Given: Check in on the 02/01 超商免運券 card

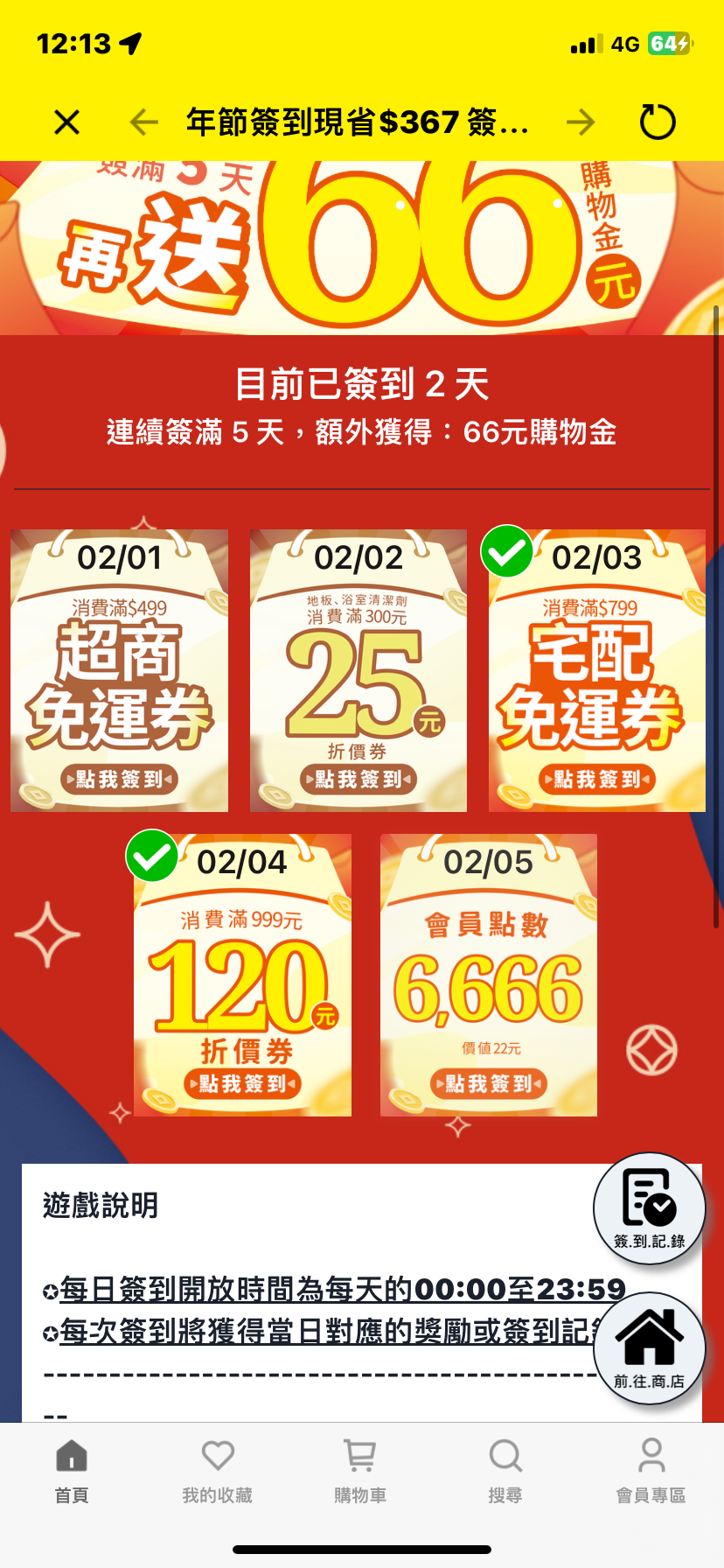Looking at the screenshot, I should coord(119,779).
